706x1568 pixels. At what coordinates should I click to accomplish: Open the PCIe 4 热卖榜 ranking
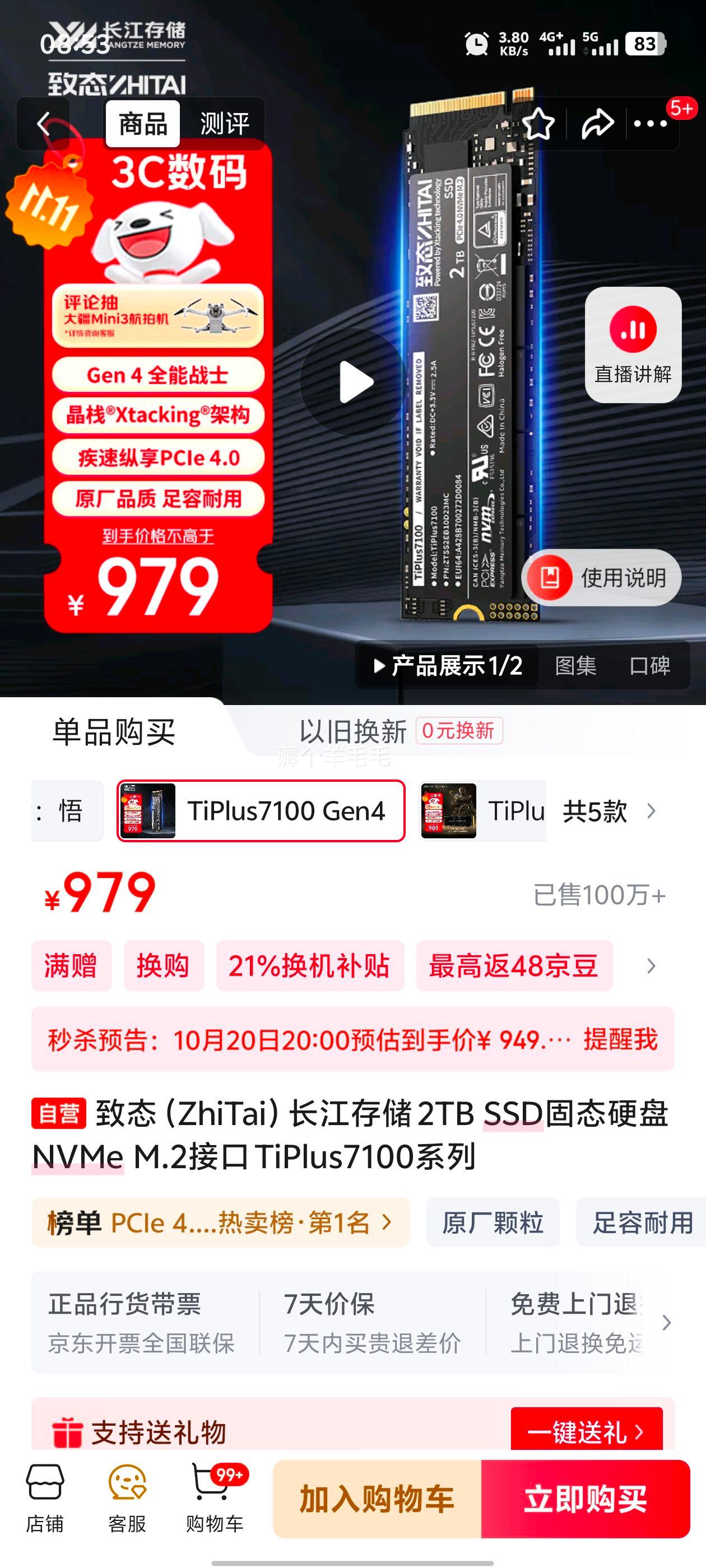(220, 1222)
